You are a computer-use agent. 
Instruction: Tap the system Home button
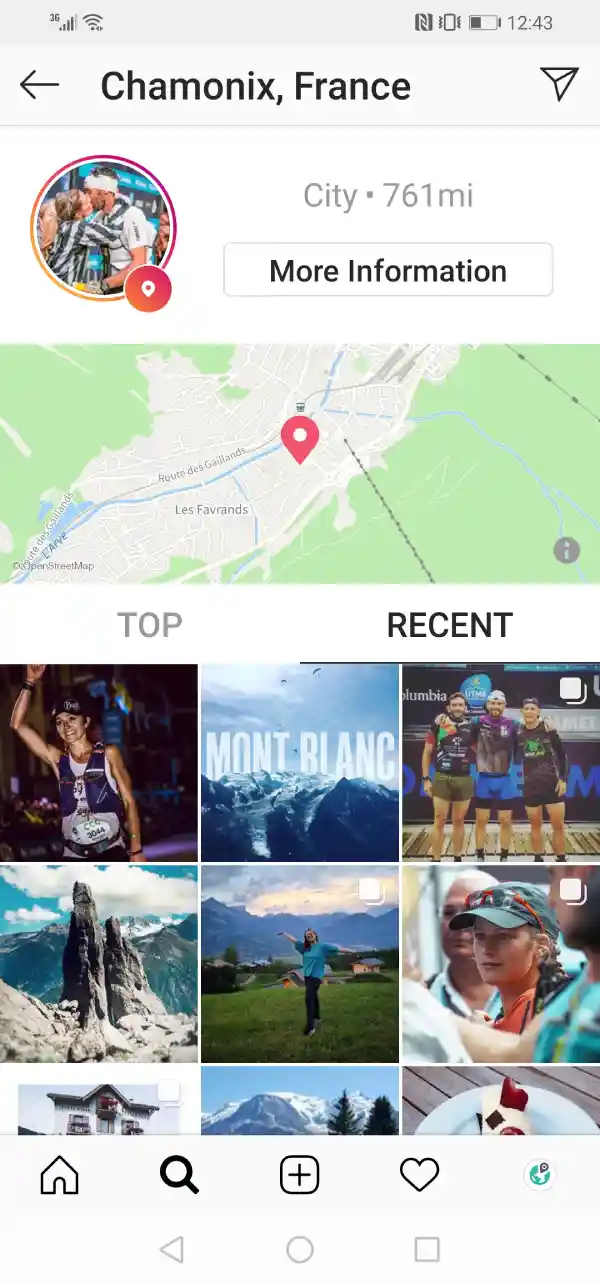click(x=300, y=1249)
